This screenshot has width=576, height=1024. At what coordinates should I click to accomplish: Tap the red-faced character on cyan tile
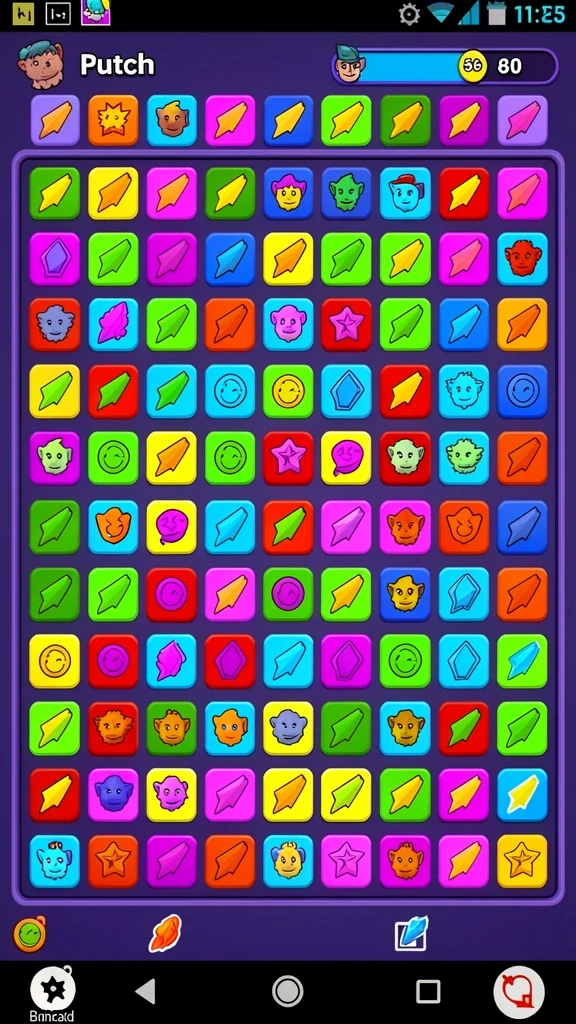point(522,259)
